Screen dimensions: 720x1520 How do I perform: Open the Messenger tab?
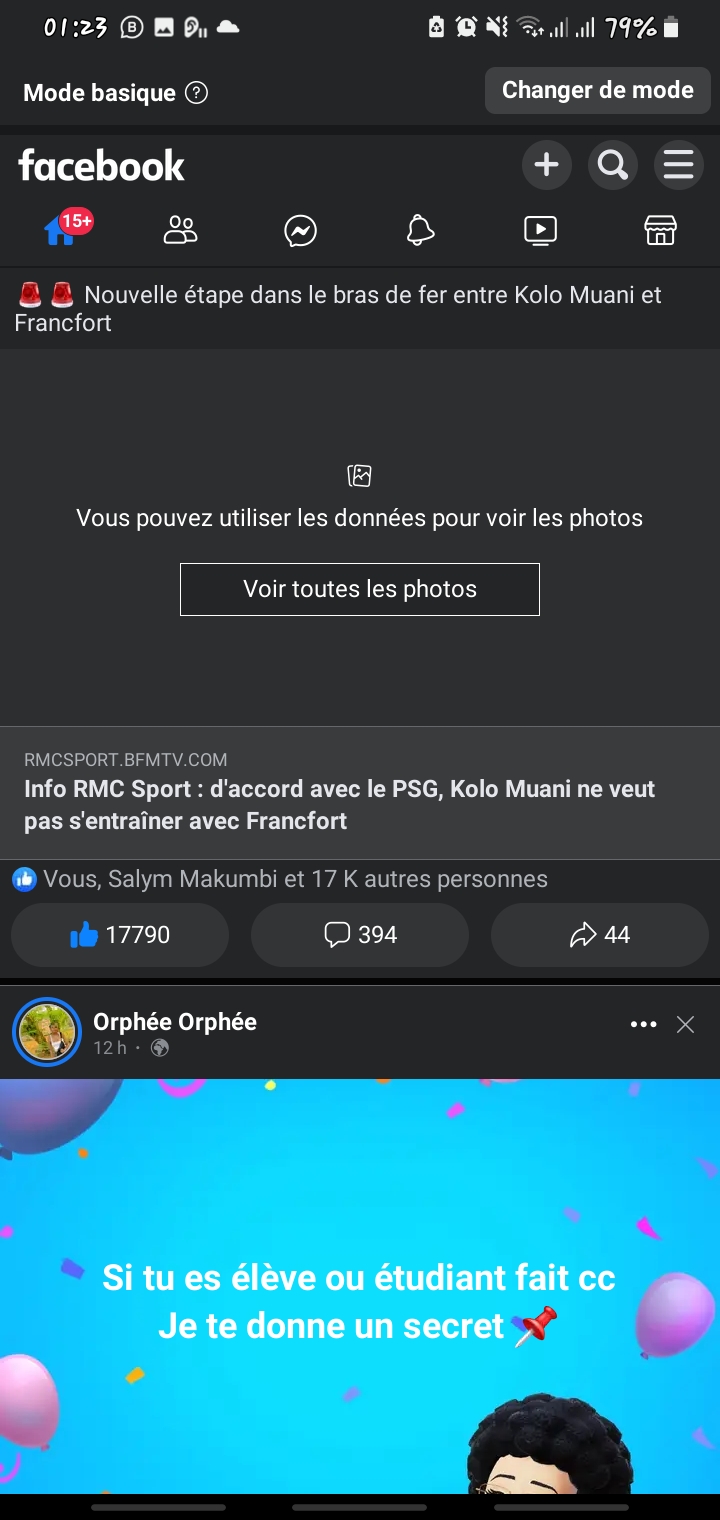pos(300,231)
